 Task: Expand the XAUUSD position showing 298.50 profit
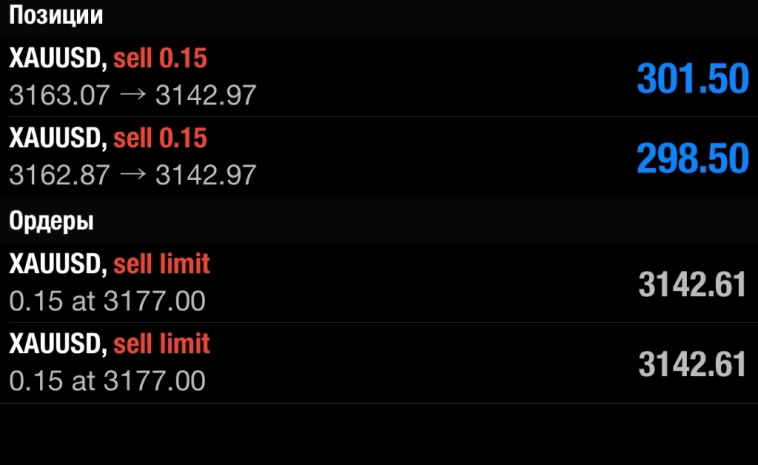[378, 157]
